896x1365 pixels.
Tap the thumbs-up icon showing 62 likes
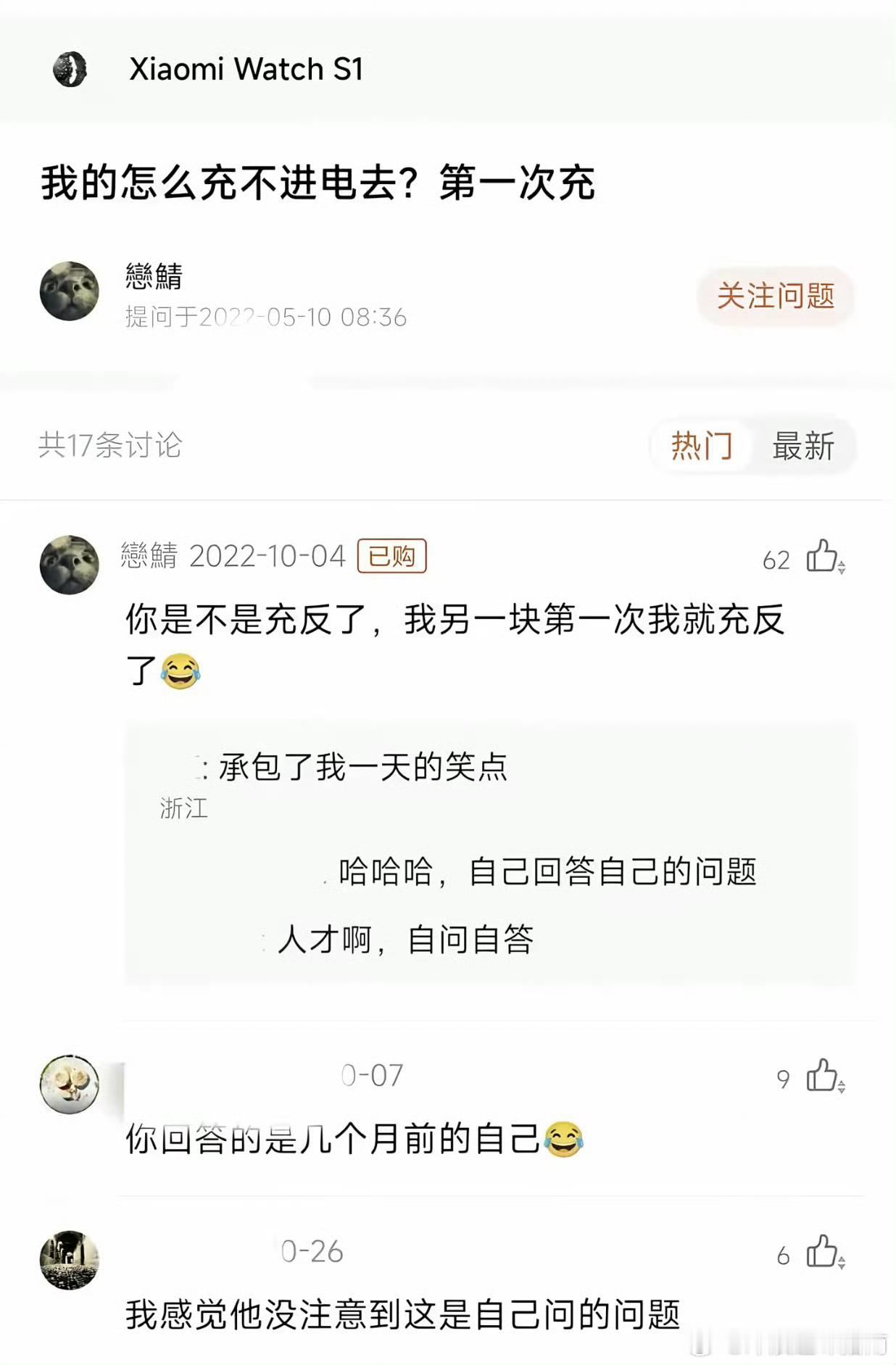823,558
